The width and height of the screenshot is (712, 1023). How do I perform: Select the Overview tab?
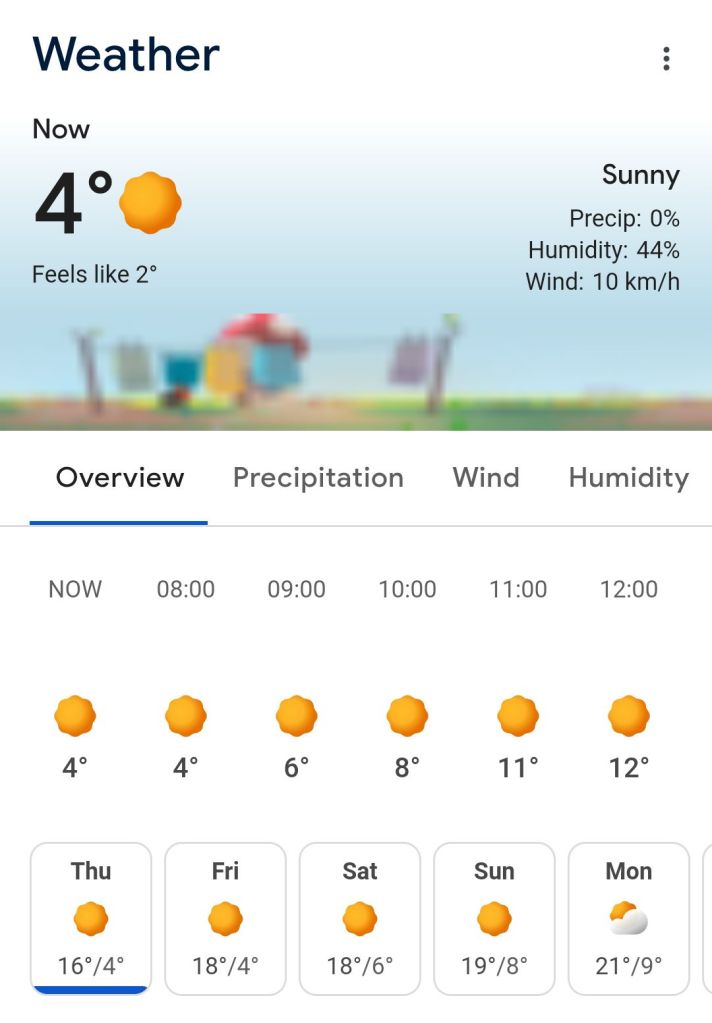pyautogui.click(x=120, y=478)
